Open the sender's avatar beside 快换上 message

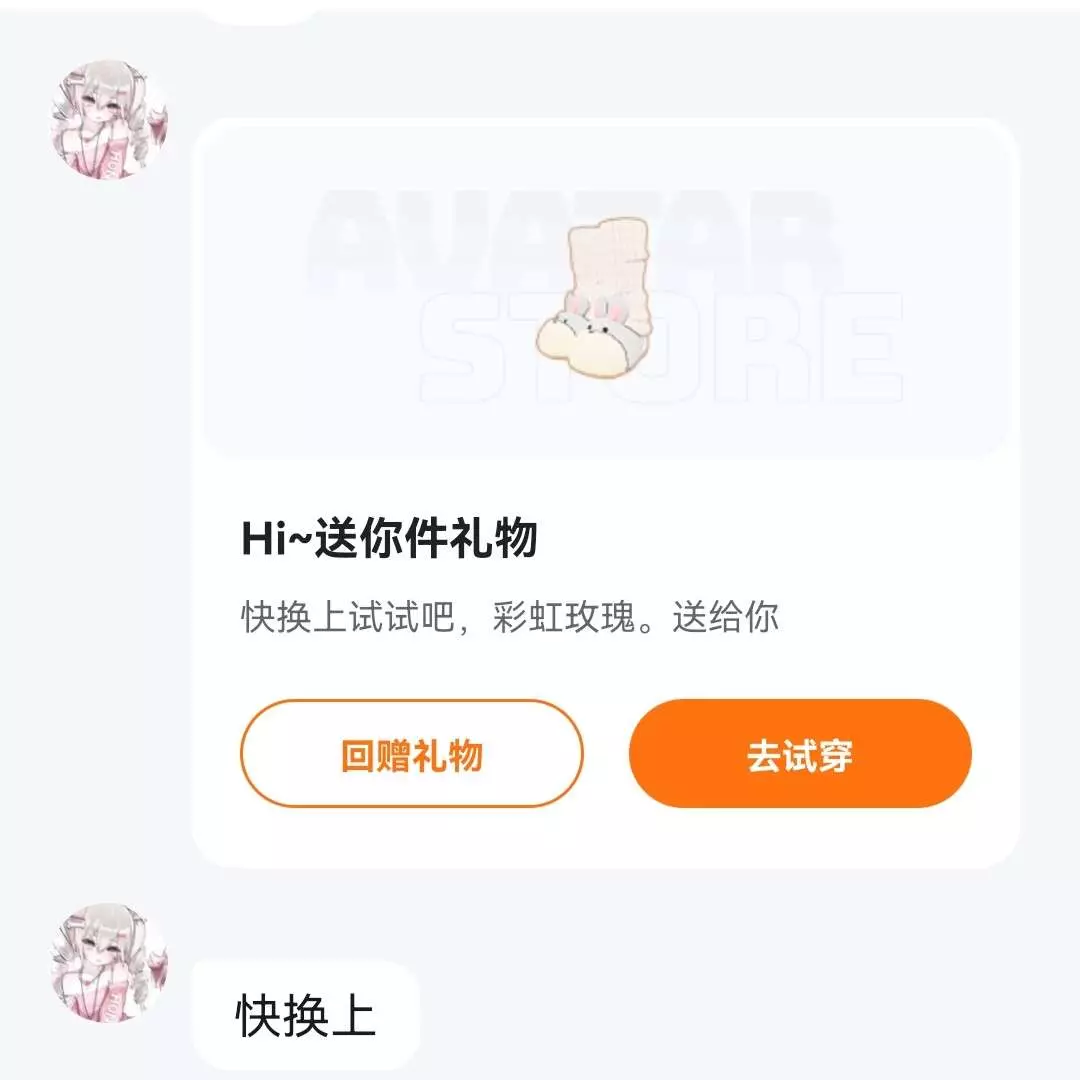click(109, 962)
